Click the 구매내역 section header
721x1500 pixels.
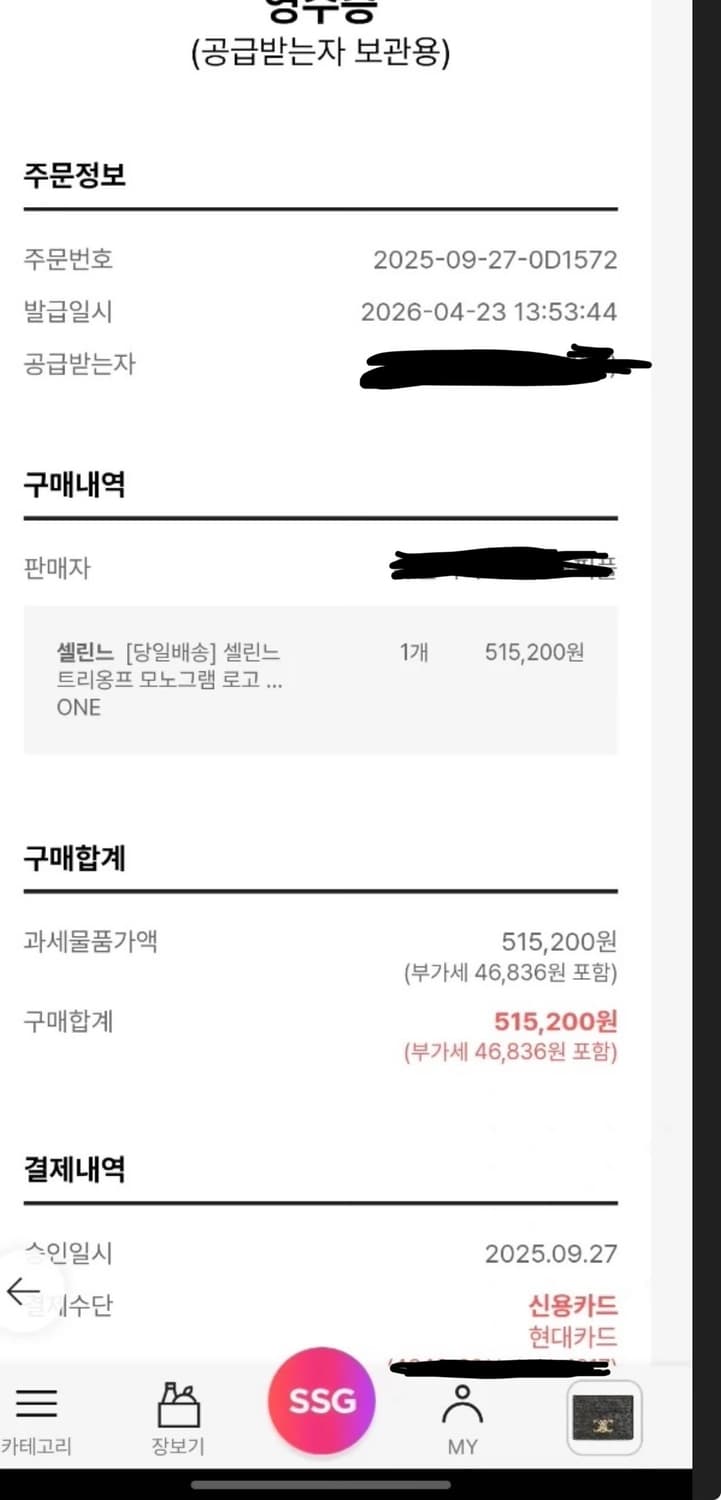tap(73, 483)
